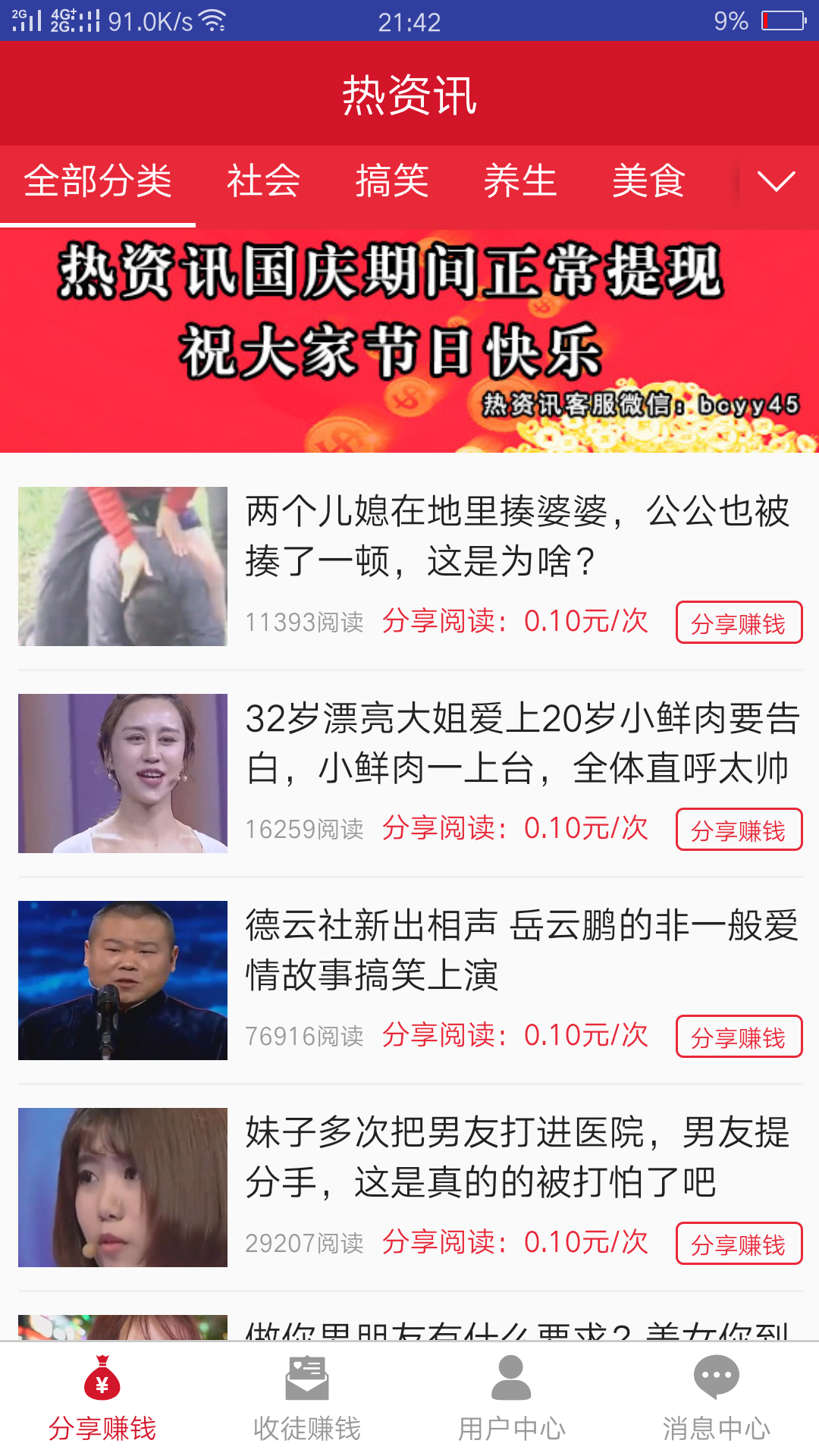Screen dimensions: 819x1456
Task: Select the 全部分类 tab
Action: [x=97, y=180]
